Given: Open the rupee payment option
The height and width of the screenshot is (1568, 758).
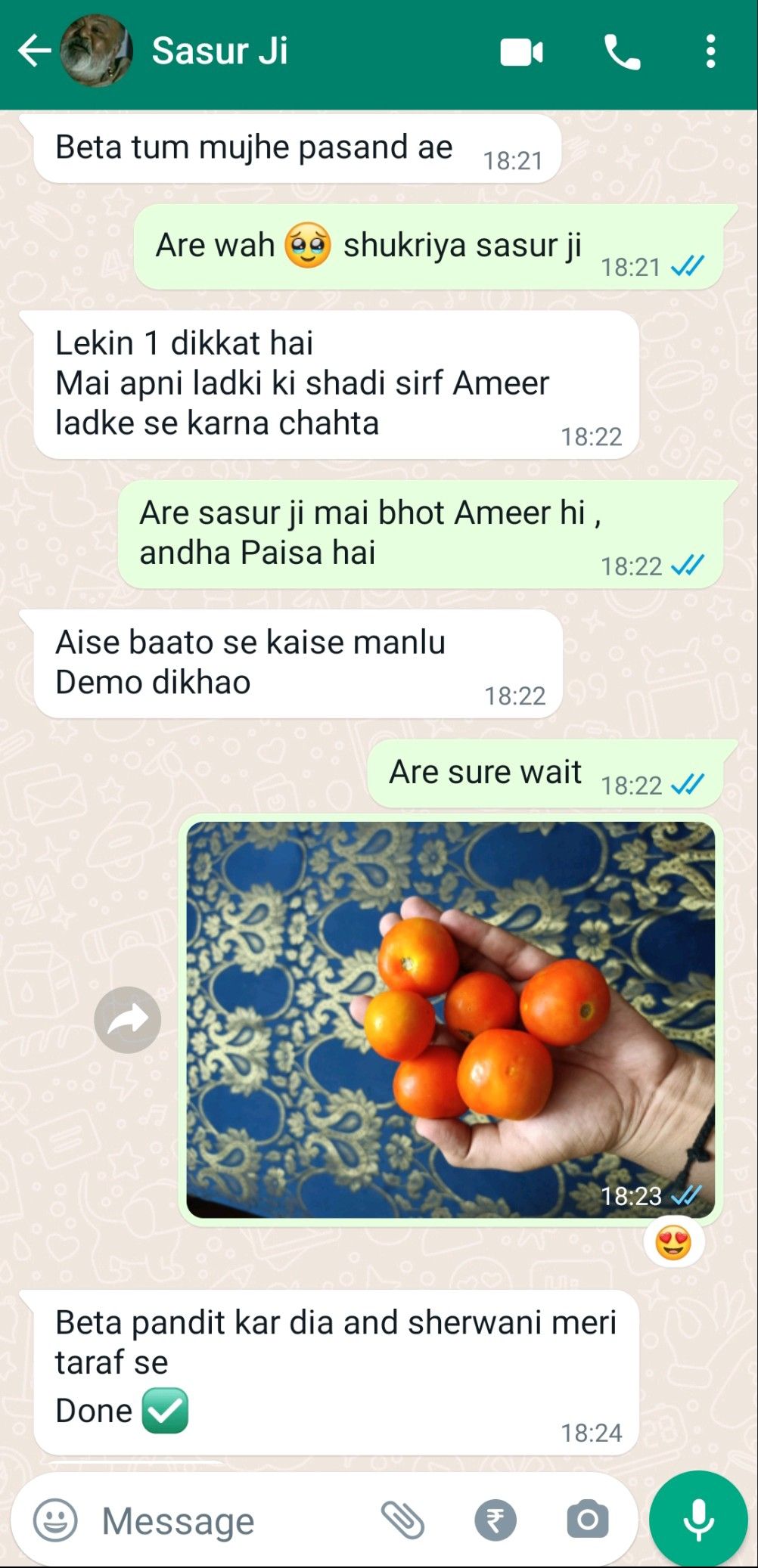Looking at the screenshot, I should [495, 1520].
